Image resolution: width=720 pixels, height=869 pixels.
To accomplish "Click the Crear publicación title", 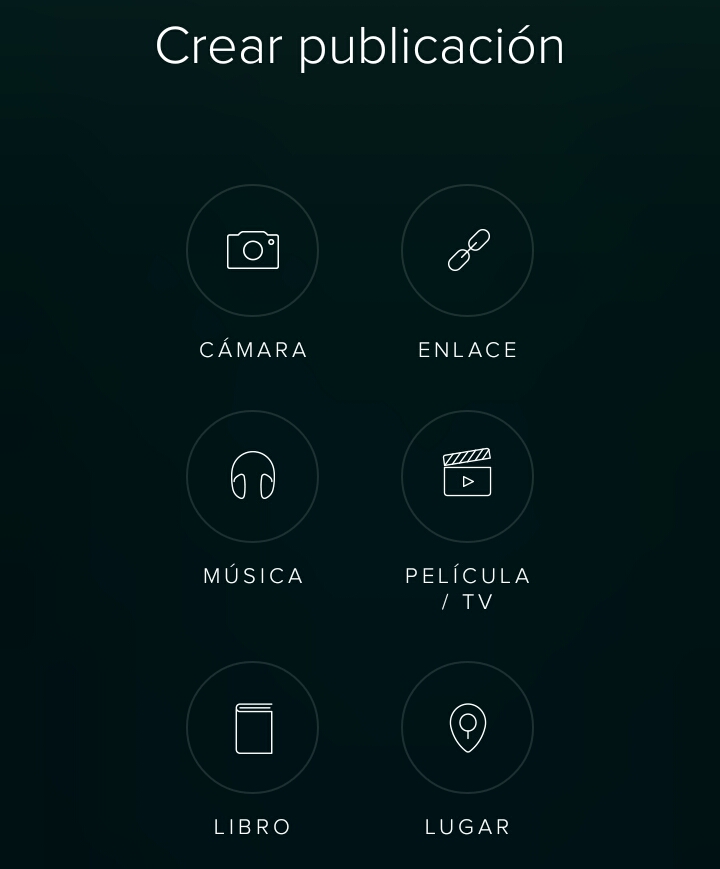I will [x=359, y=45].
